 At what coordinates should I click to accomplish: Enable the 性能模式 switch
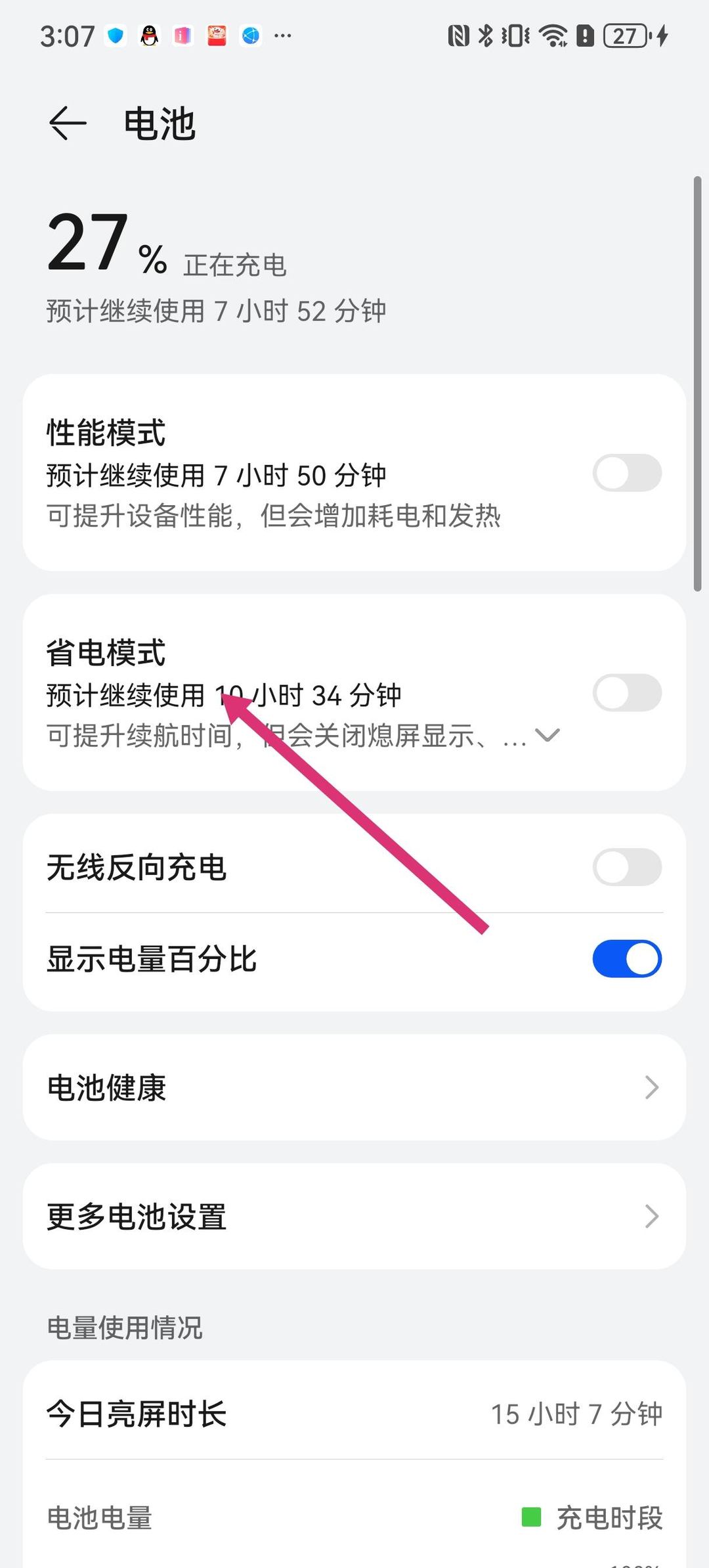click(626, 473)
